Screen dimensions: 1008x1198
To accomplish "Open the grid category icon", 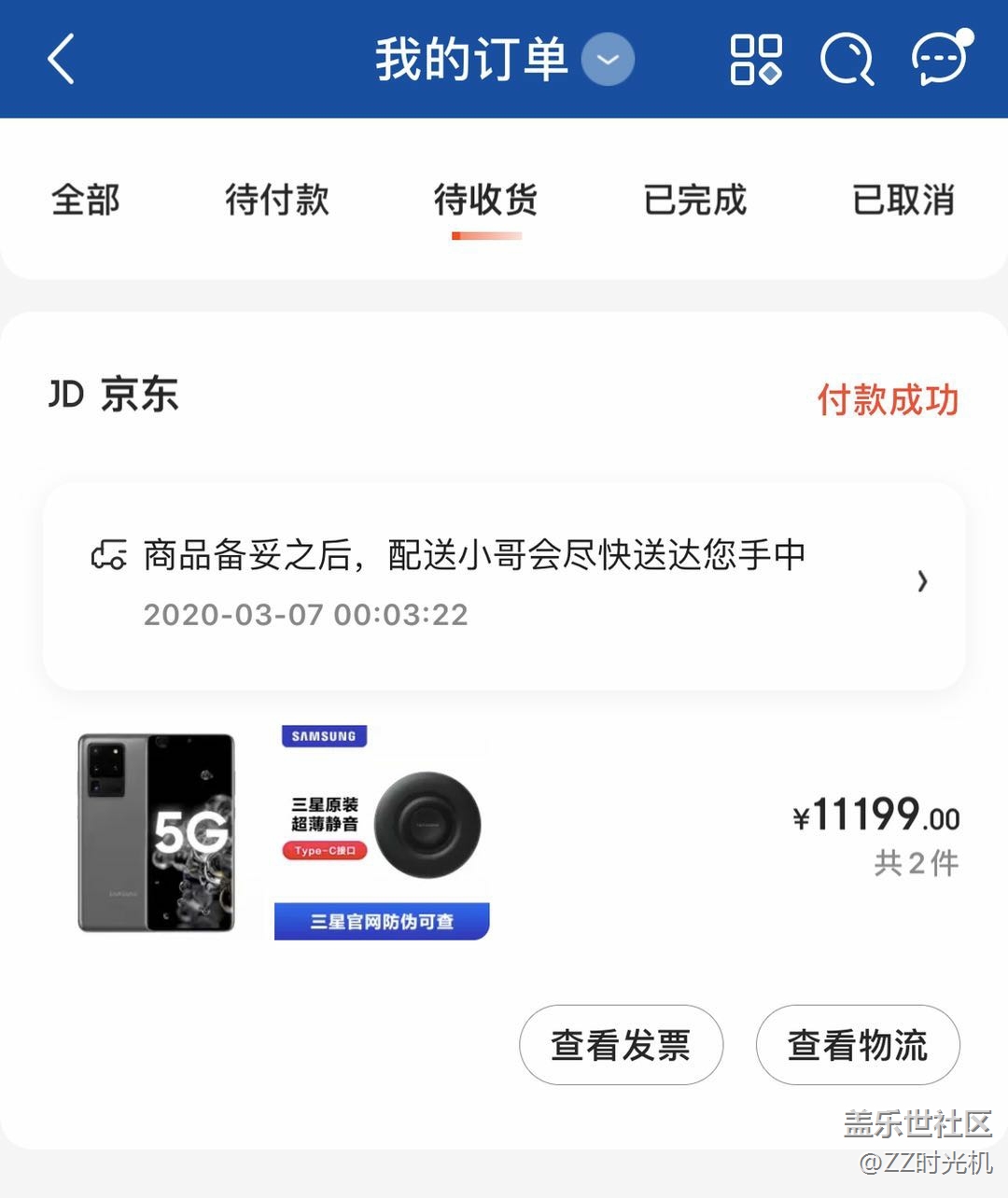I will (x=755, y=60).
